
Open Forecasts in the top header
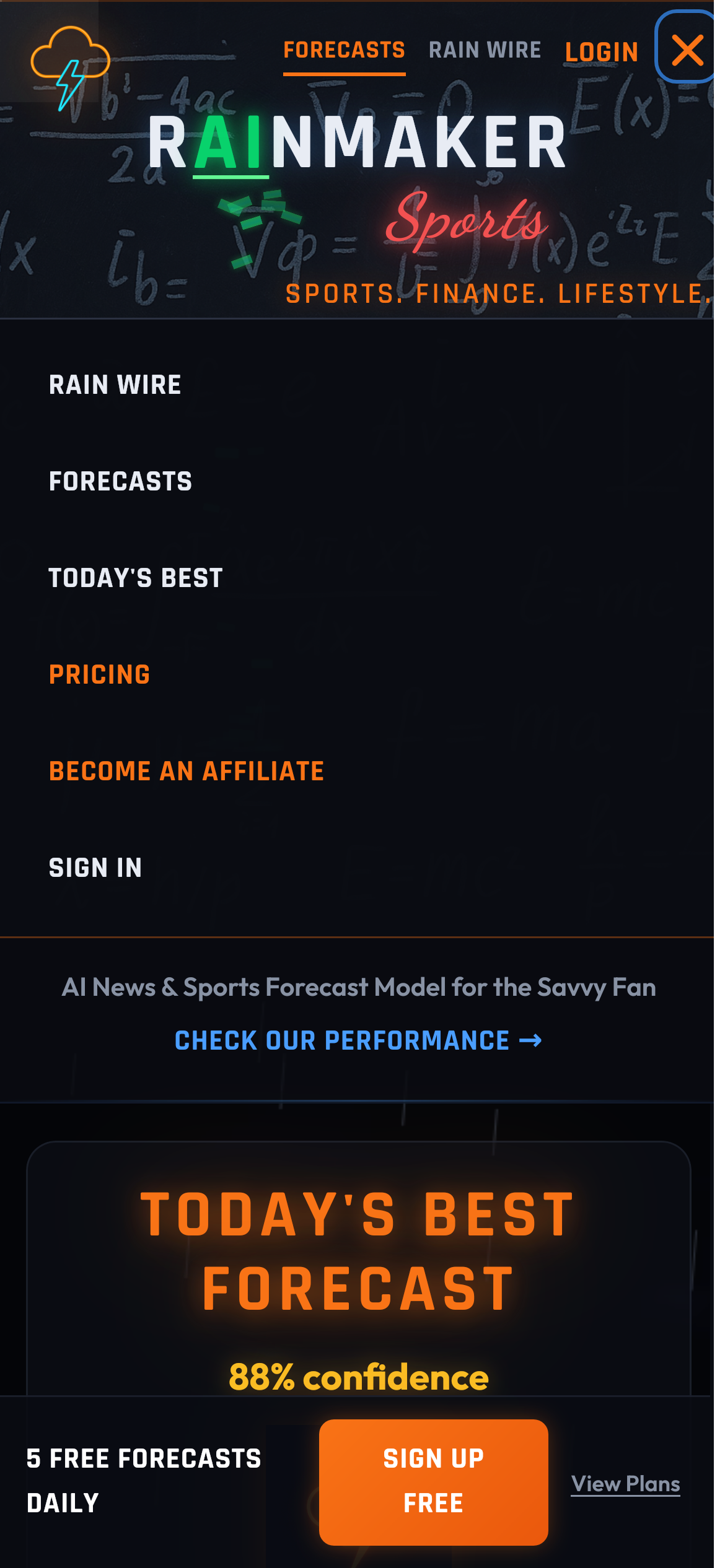click(x=344, y=50)
